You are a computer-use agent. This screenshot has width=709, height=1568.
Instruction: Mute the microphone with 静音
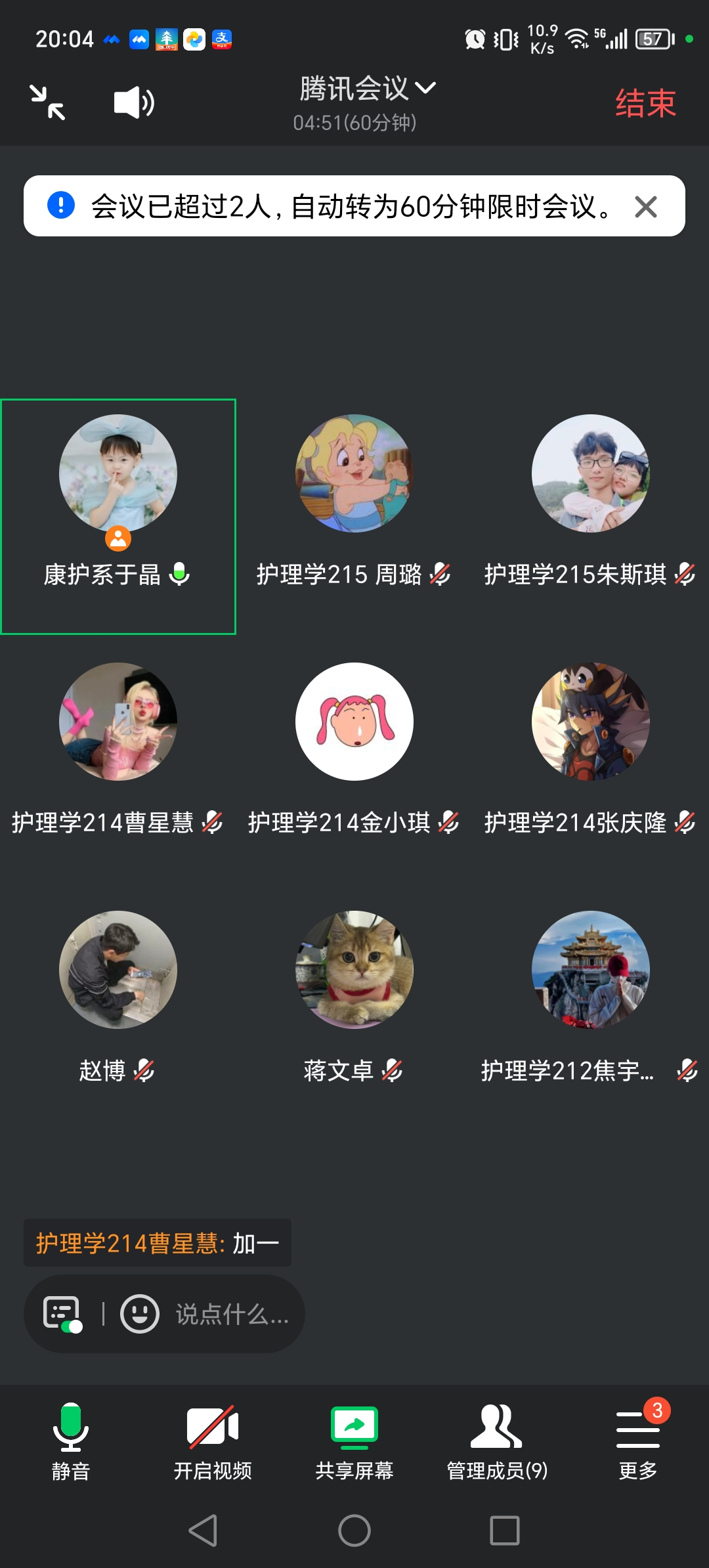click(71, 1441)
